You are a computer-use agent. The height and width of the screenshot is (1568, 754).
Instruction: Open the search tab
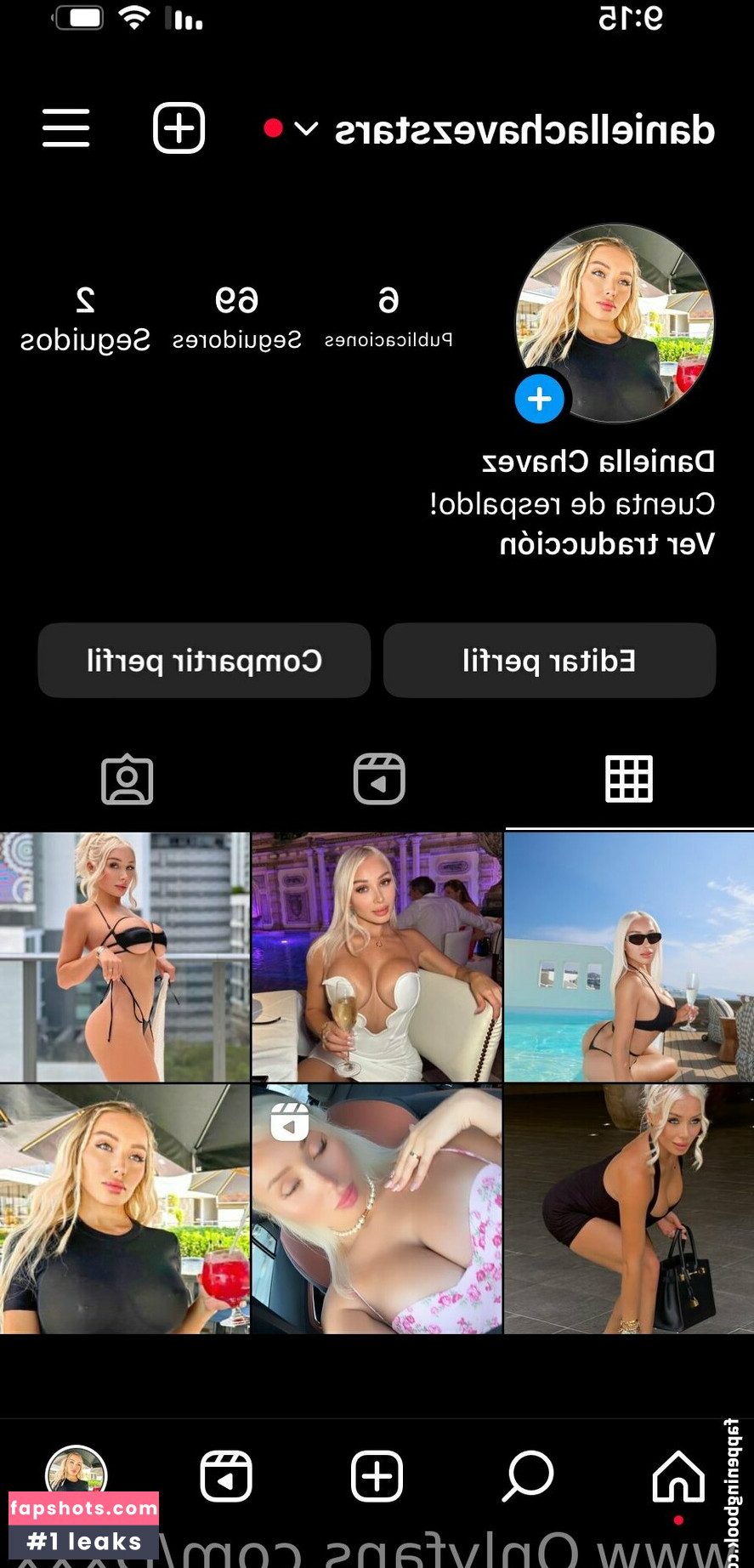tap(527, 1477)
